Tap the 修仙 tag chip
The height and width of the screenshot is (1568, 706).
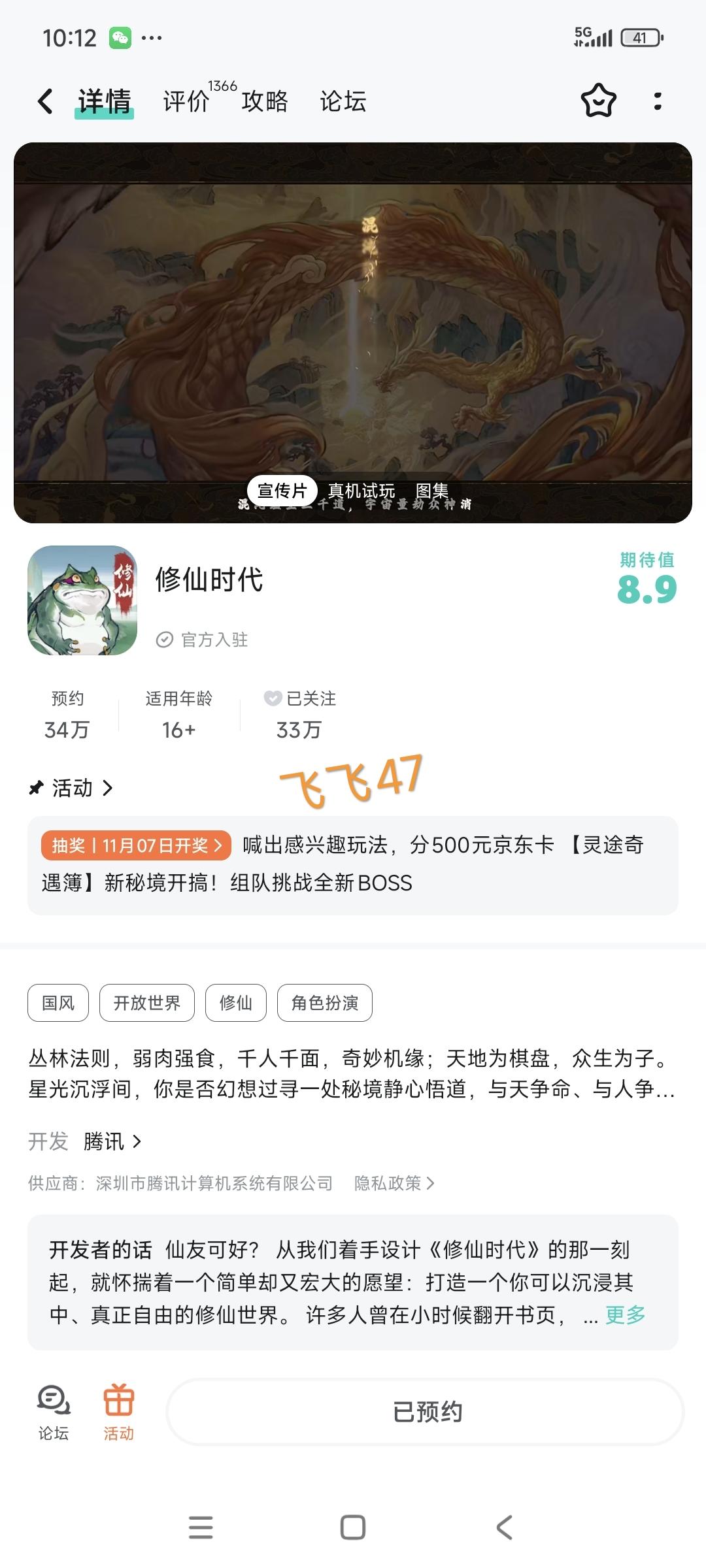[236, 1003]
